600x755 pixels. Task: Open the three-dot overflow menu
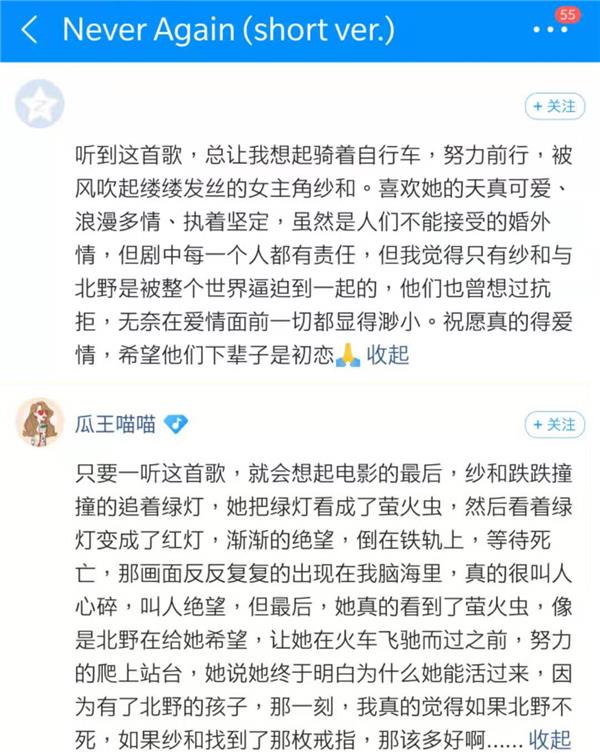click(x=549, y=31)
